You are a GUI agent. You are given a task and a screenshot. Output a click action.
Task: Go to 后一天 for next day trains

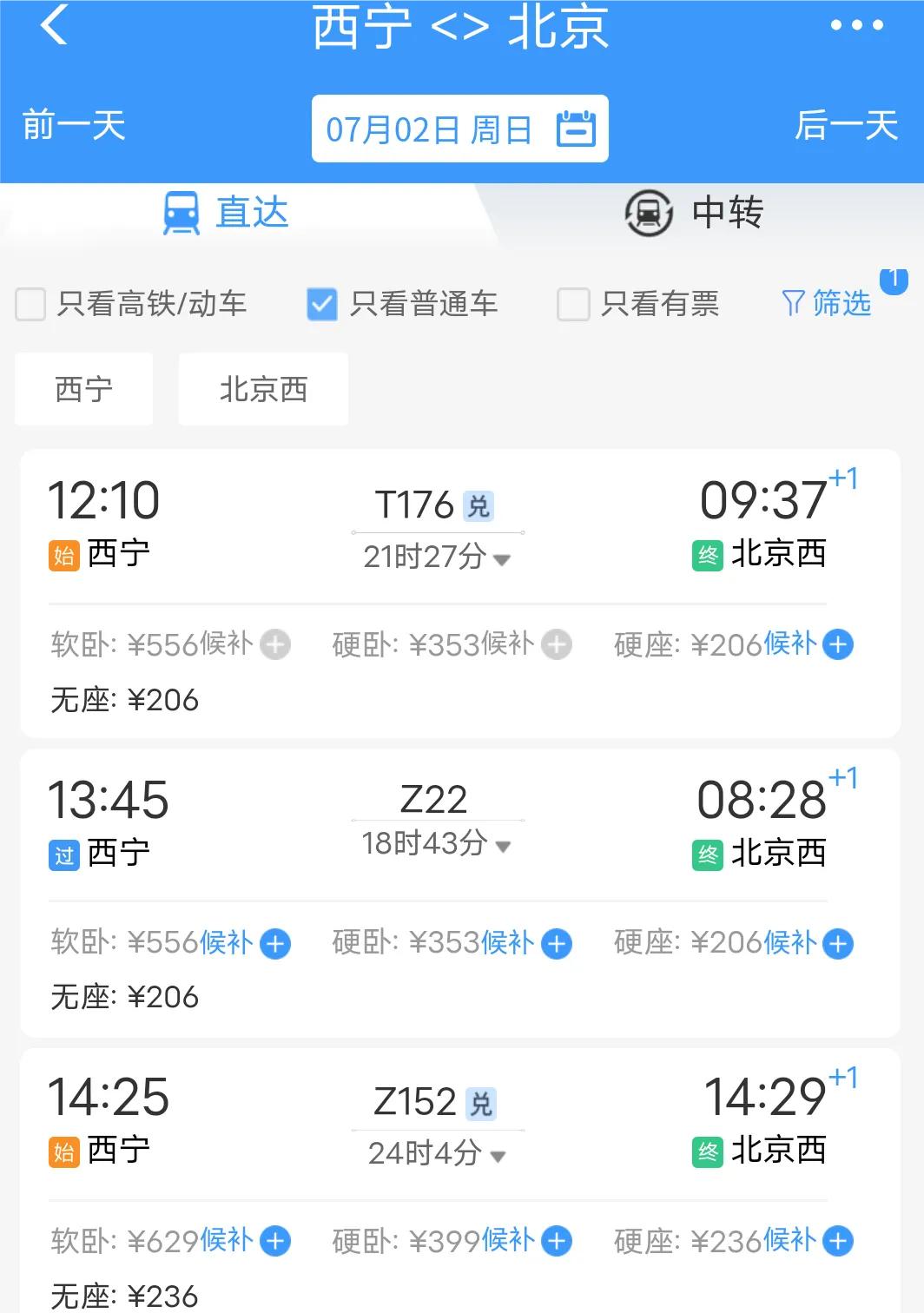point(843,128)
